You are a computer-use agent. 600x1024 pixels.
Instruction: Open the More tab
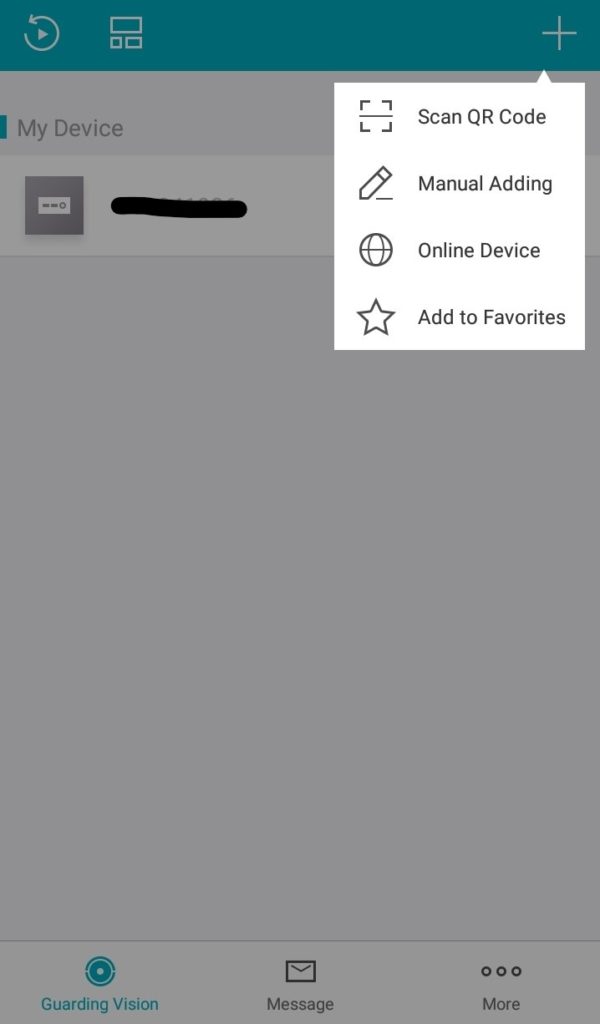click(x=501, y=984)
